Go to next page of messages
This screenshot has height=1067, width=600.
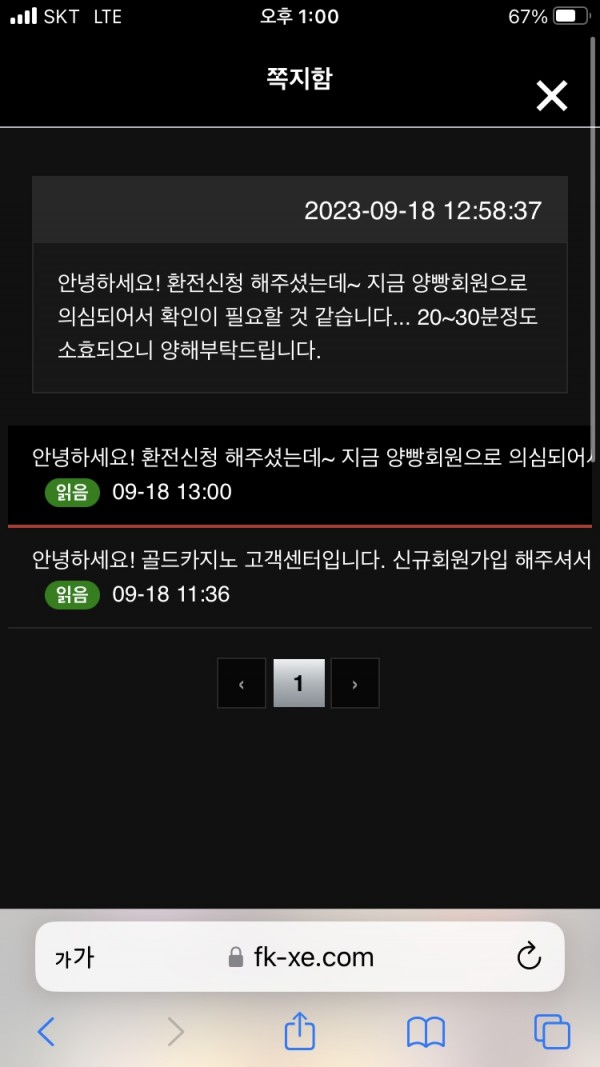point(355,684)
